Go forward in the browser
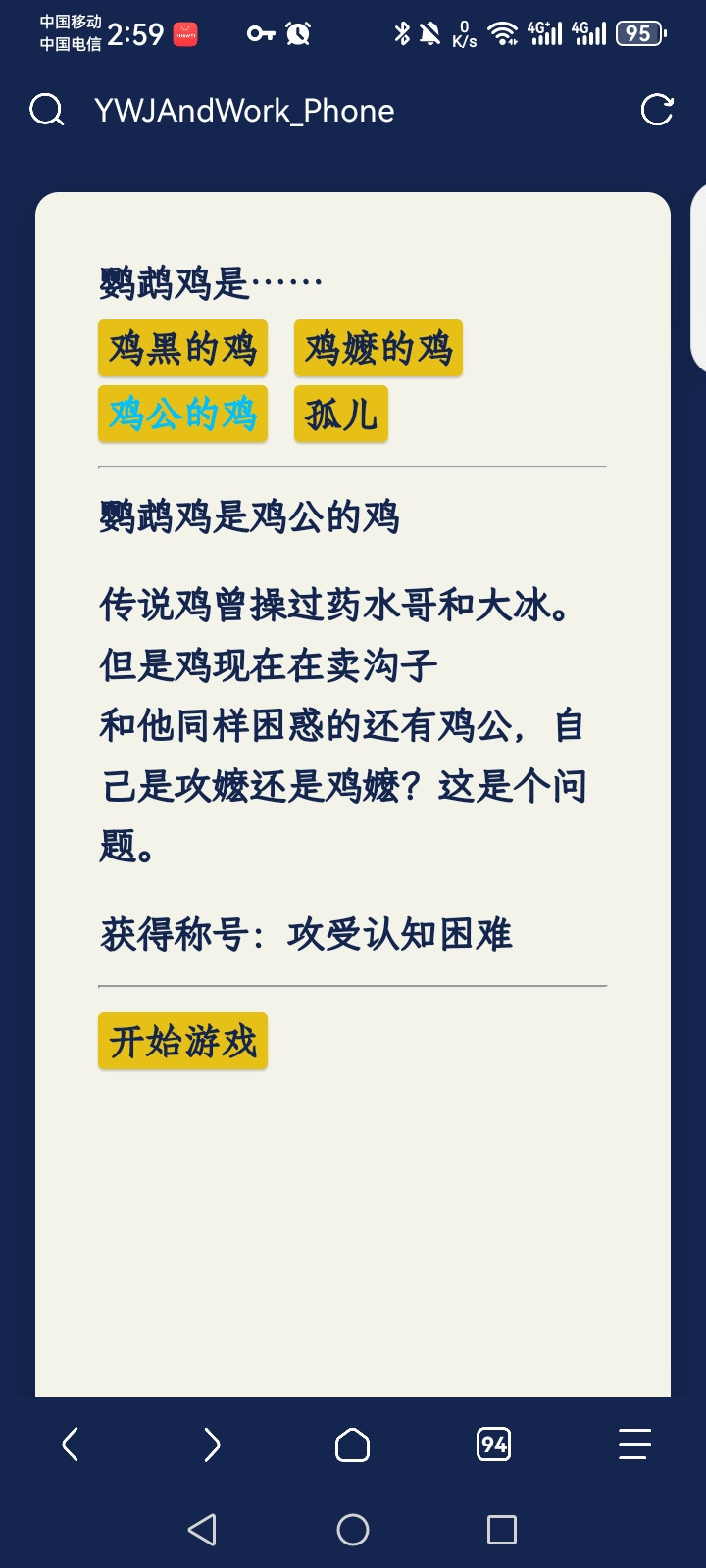706x1568 pixels. click(212, 1445)
